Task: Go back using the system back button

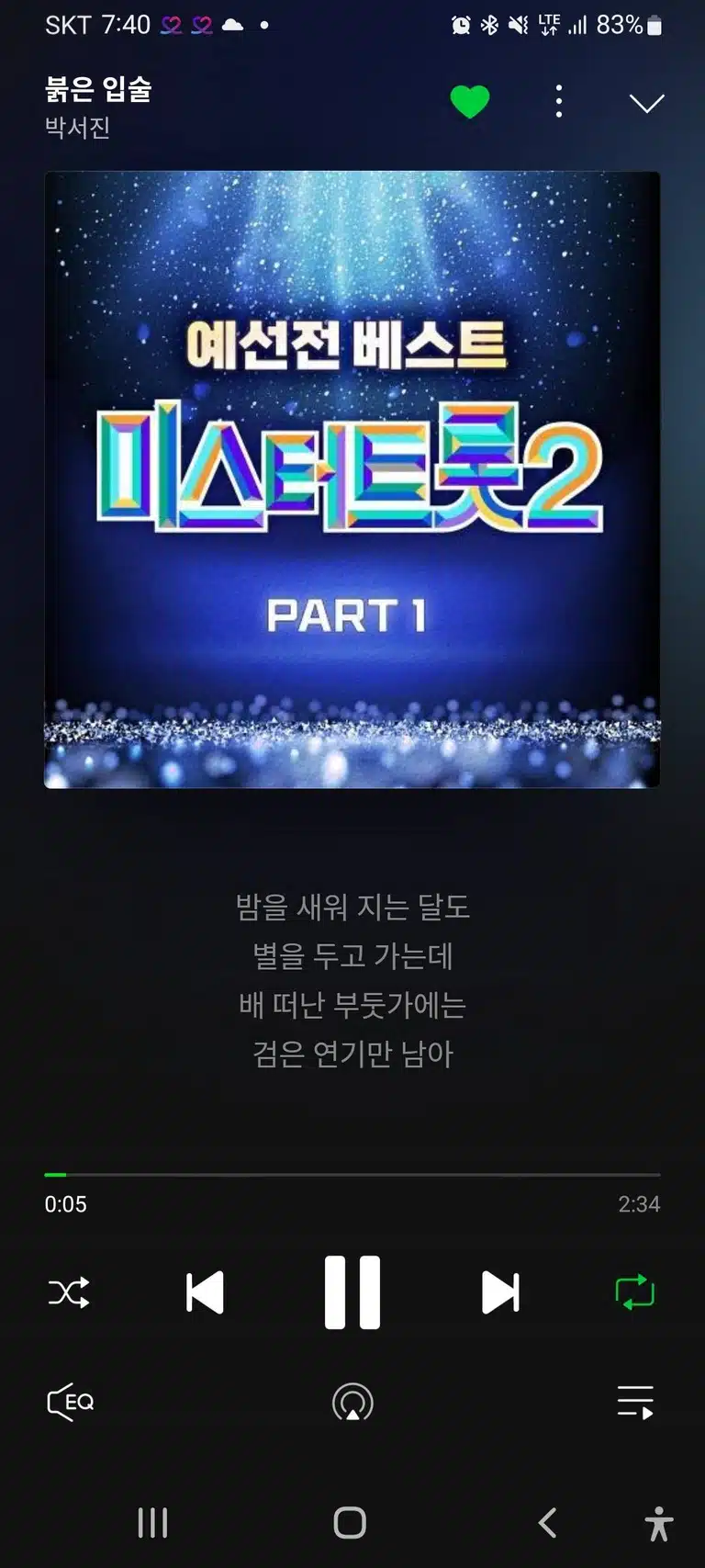Action: pyautogui.click(x=547, y=1523)
